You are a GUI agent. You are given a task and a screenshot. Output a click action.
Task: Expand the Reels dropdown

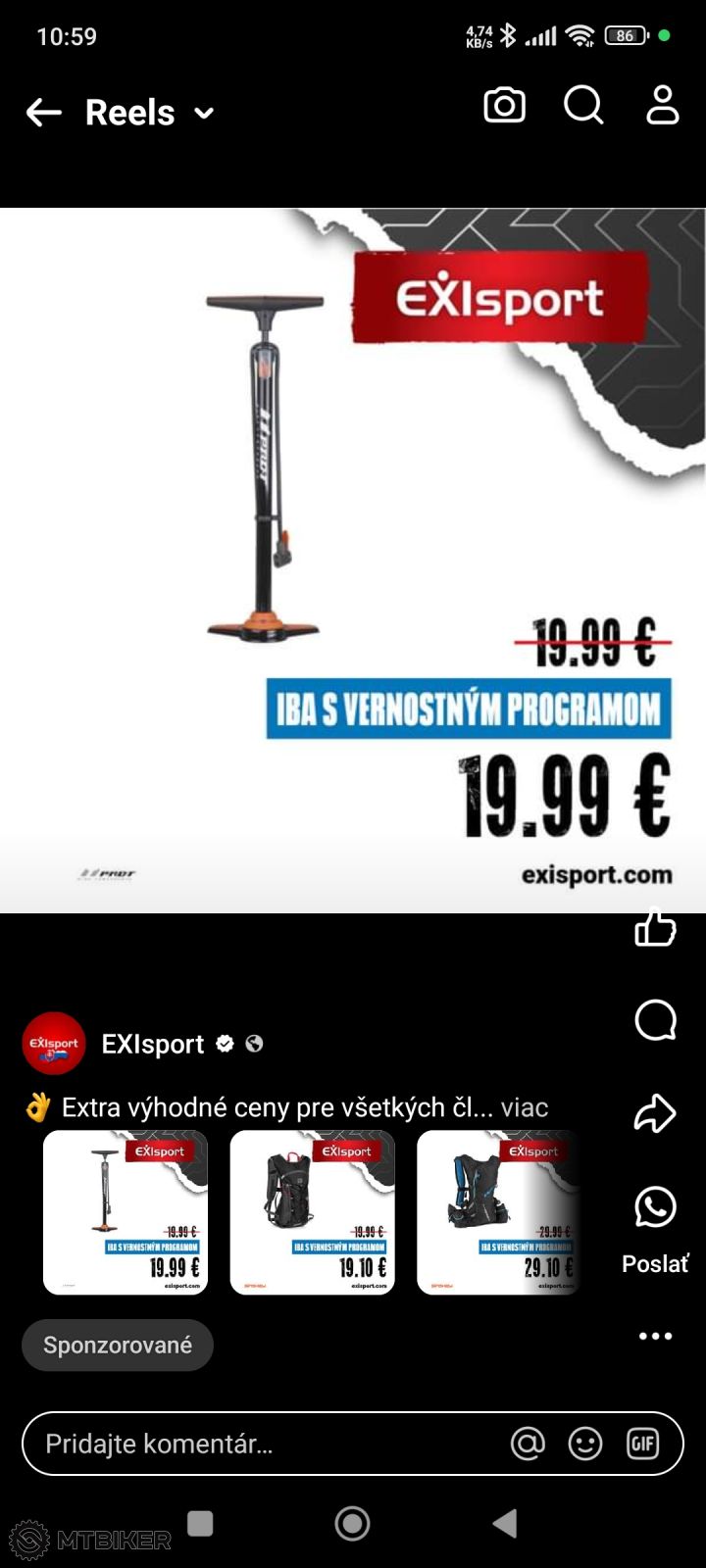point(204,114)
